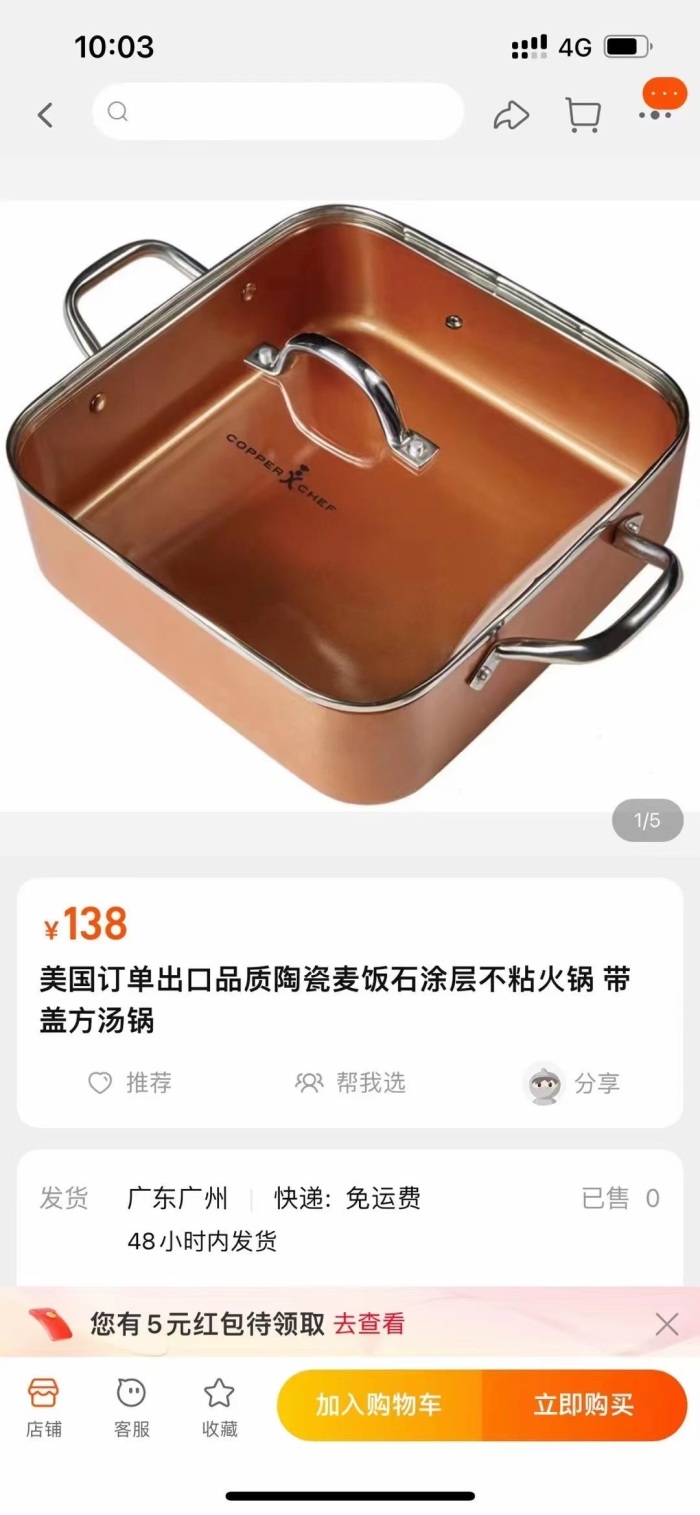Buy now with 立即购买

click(x=584, y=1405)
